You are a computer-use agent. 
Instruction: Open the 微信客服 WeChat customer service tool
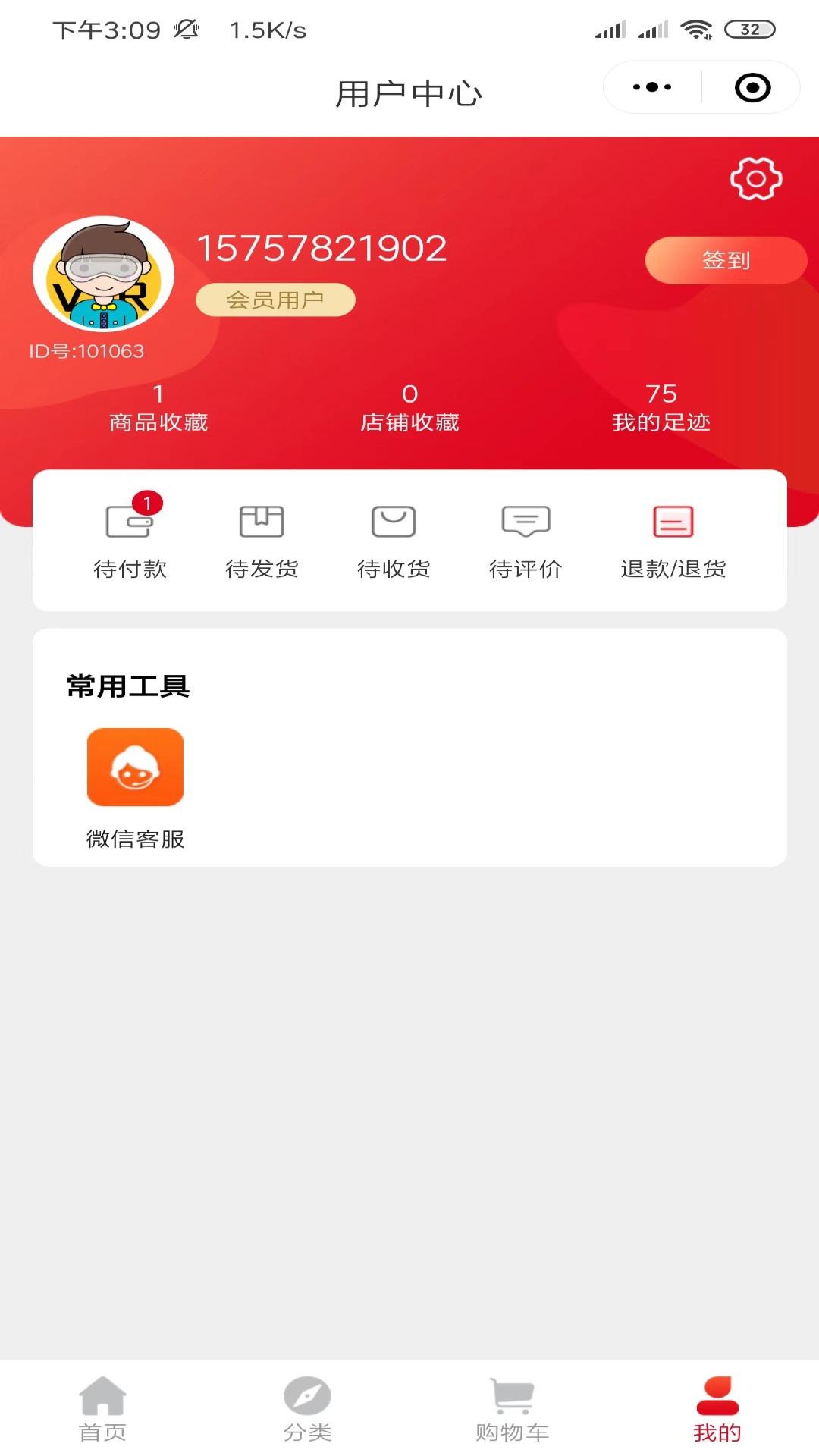click(x=134, y=767)
